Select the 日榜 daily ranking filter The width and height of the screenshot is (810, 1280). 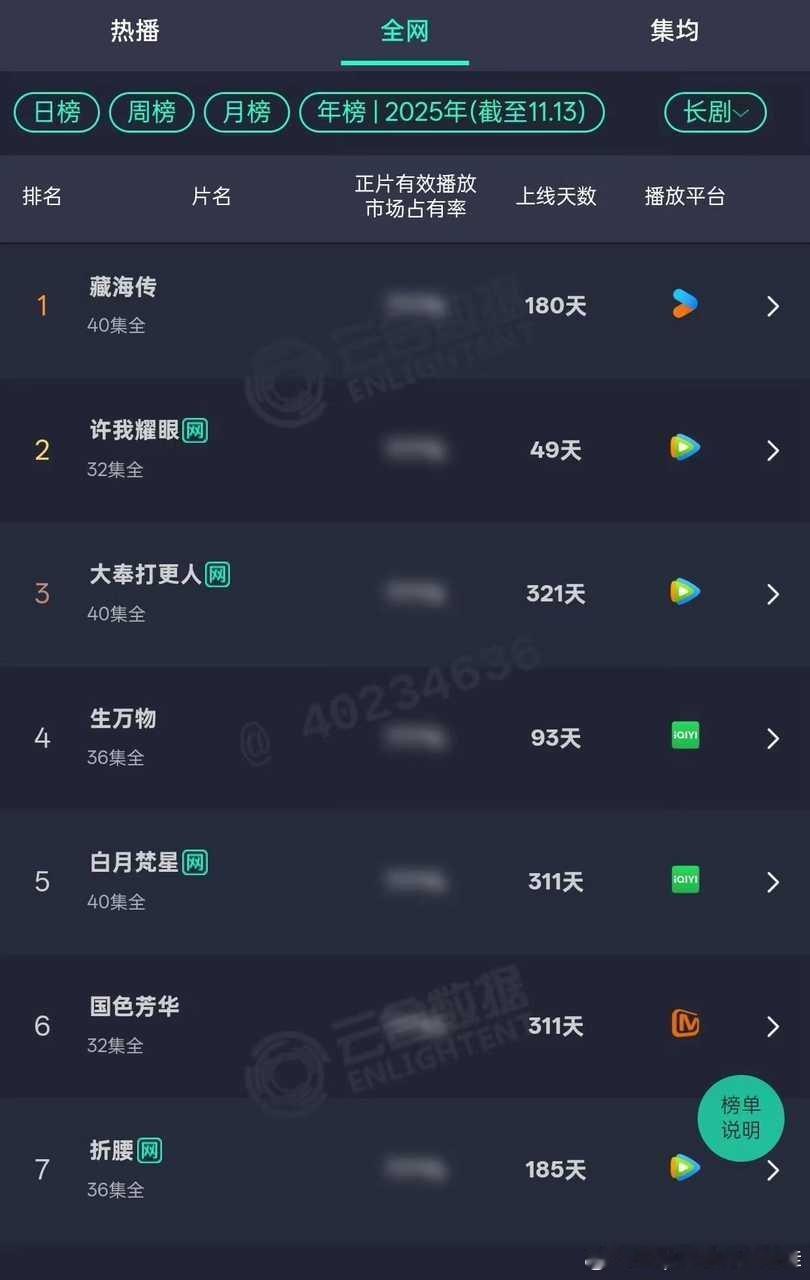pos(56,112)
